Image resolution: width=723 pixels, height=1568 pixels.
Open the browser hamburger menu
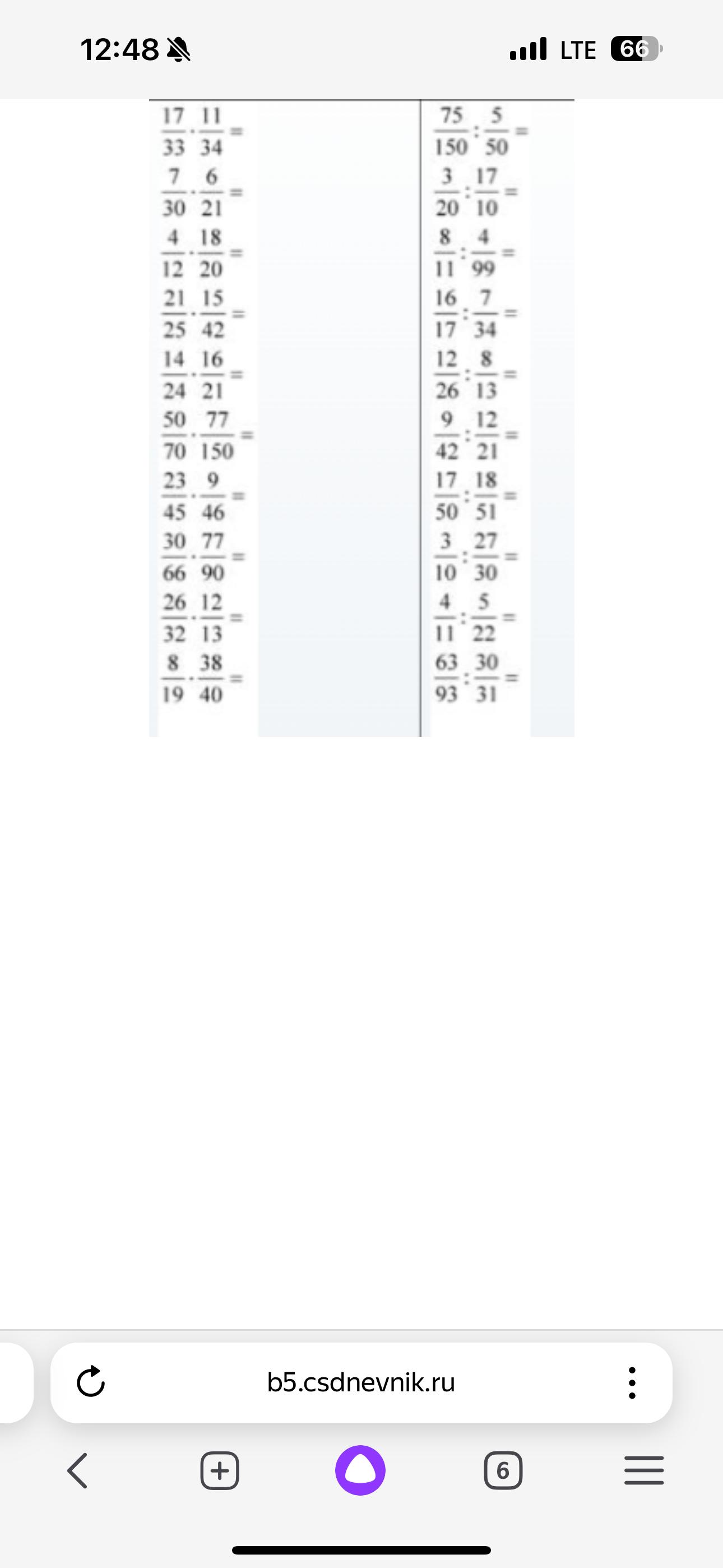pyautogui.click(x=644, y=1470)
